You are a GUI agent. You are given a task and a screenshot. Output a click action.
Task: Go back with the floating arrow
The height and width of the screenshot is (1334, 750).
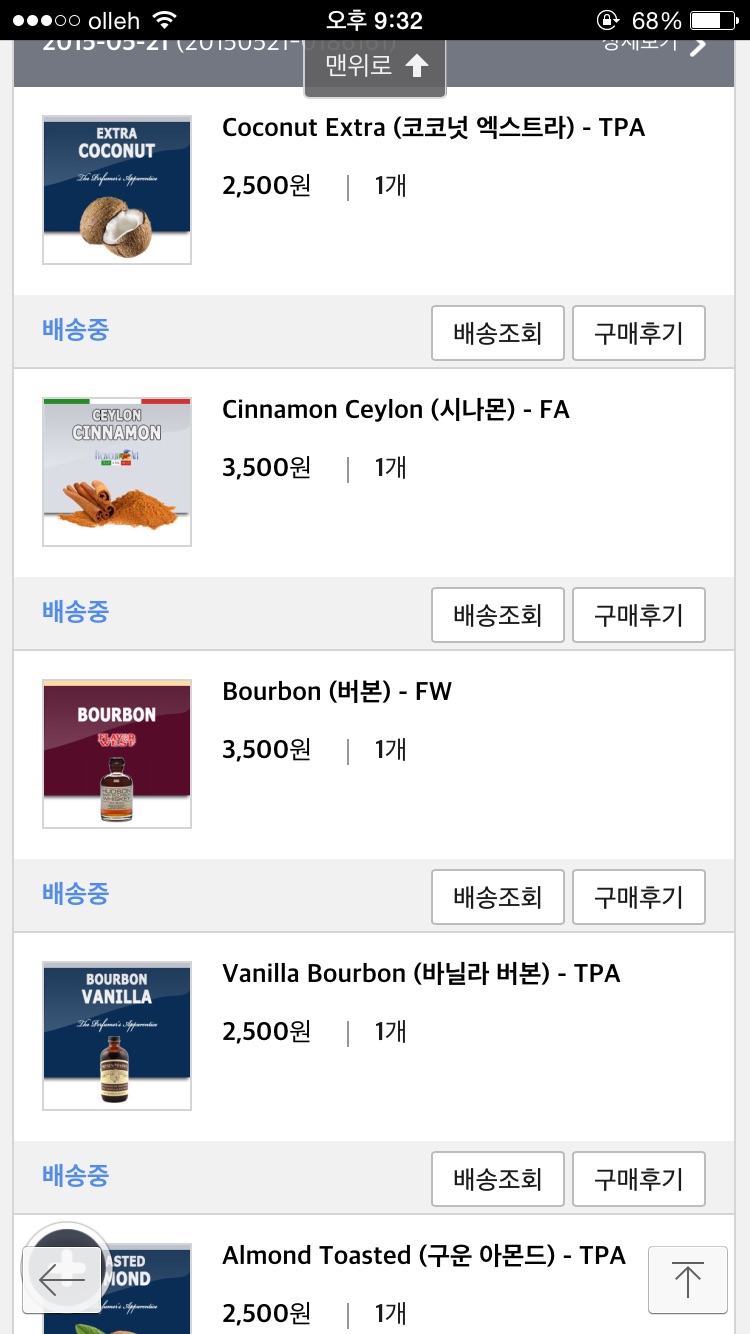62,1279
